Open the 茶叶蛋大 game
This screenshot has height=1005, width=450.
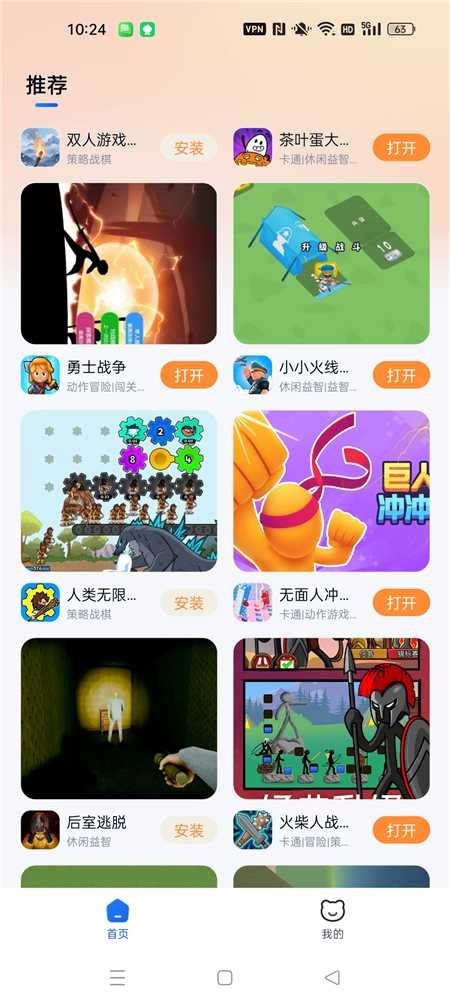(x=401, y=148)
